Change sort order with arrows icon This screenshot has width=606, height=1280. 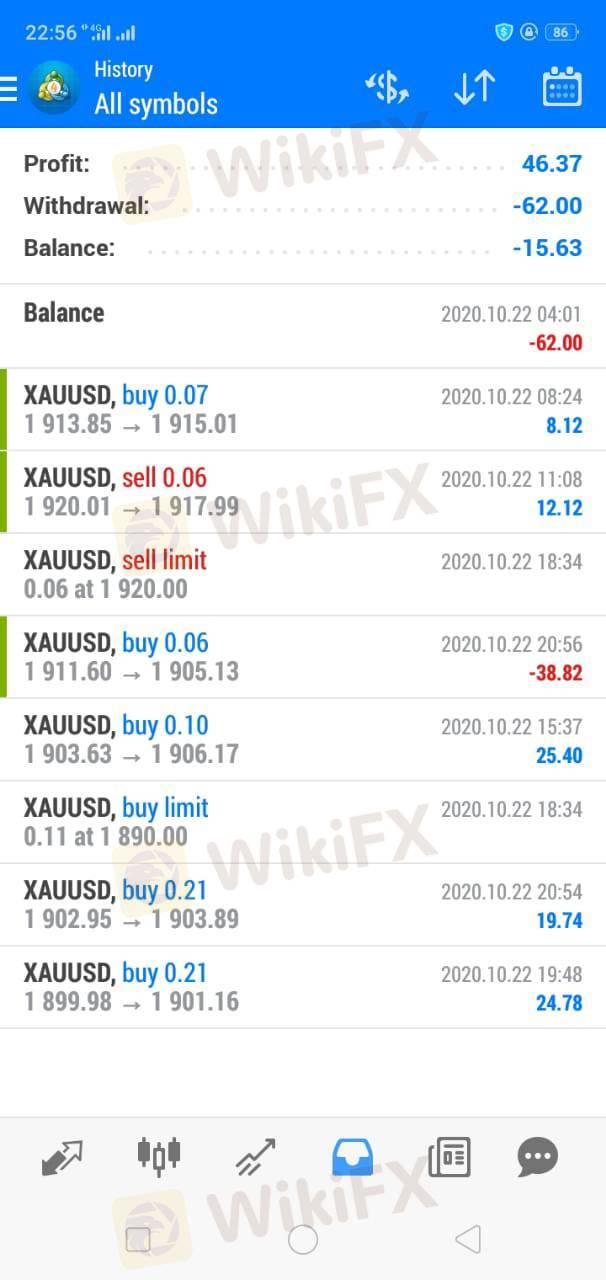pyautogui.click(x=474, y=88)
